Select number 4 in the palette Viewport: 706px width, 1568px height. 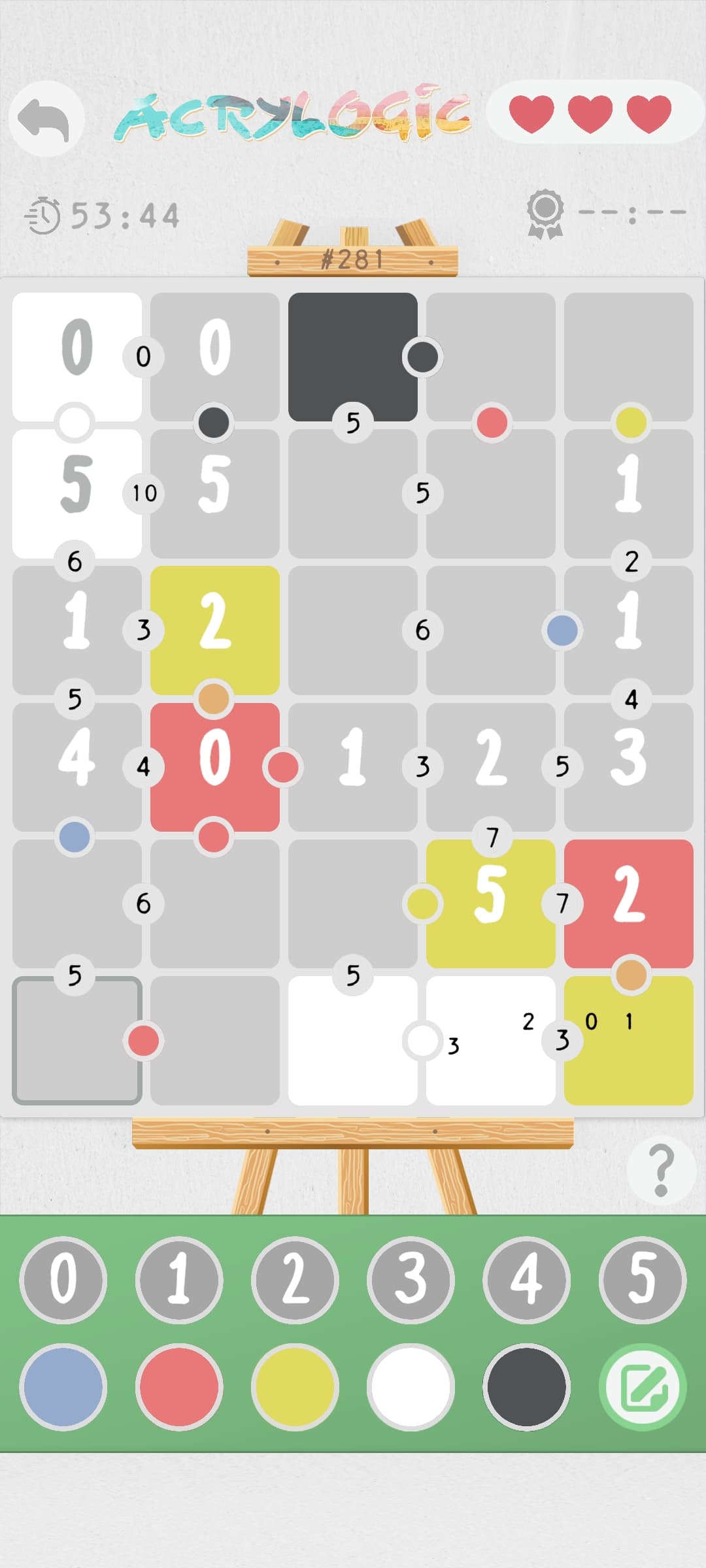(526, 1279)
